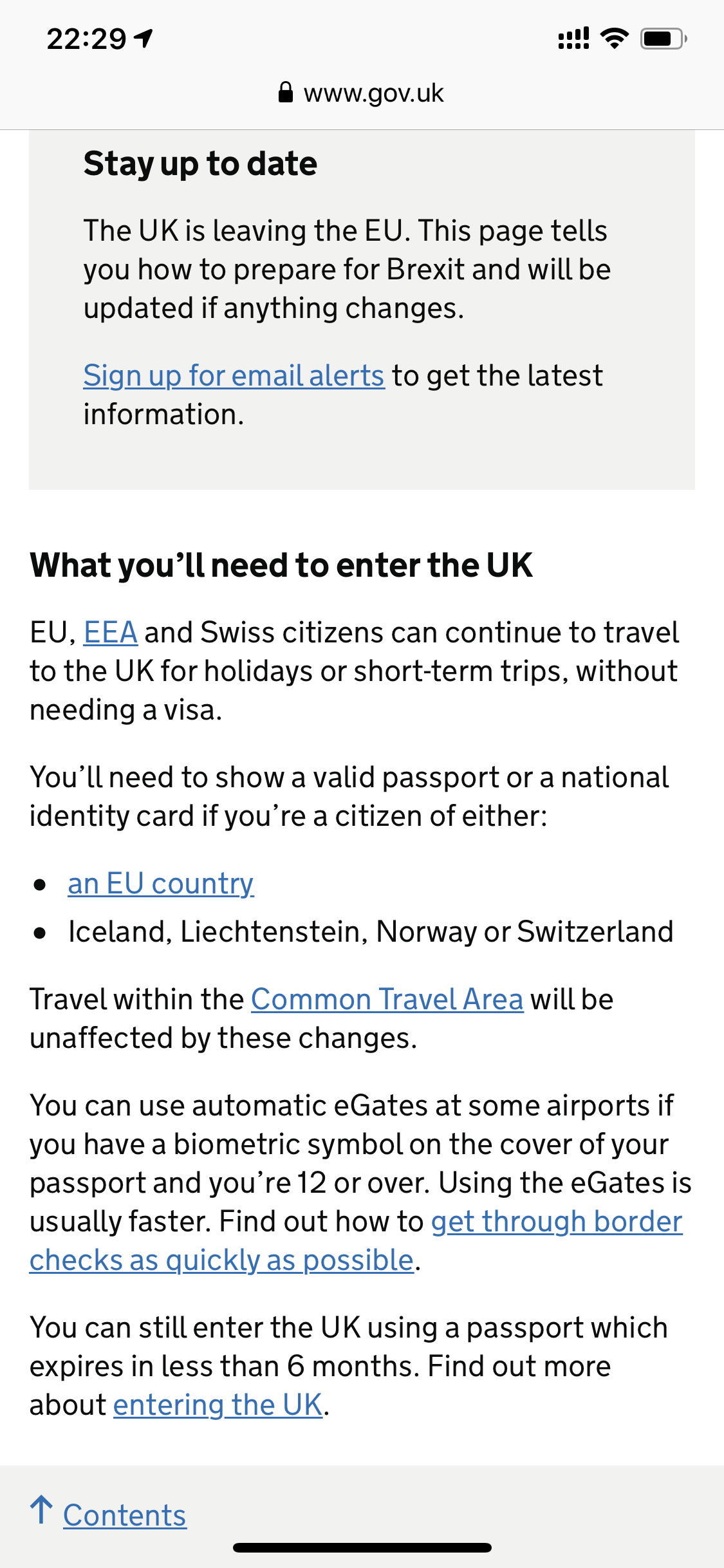Open the EEA link

click(x=111, y=633)
